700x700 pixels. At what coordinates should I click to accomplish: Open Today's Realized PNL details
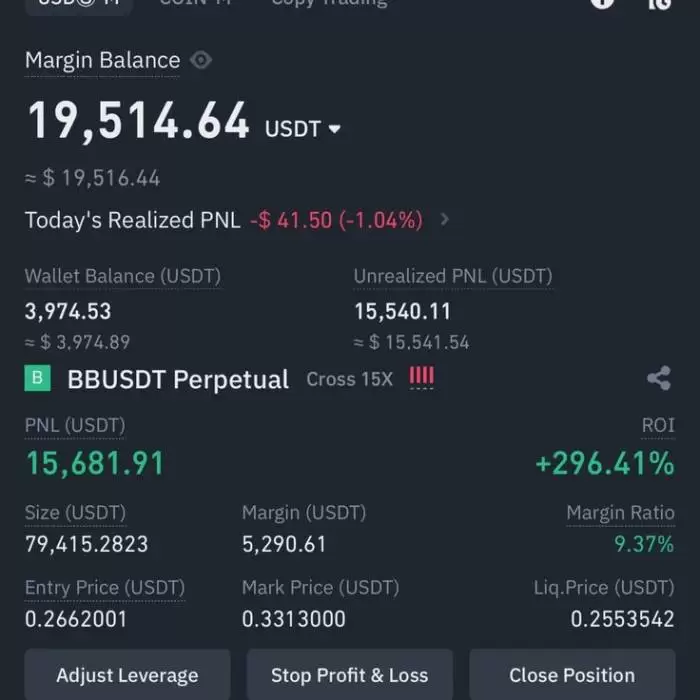[x=444, y=219]
